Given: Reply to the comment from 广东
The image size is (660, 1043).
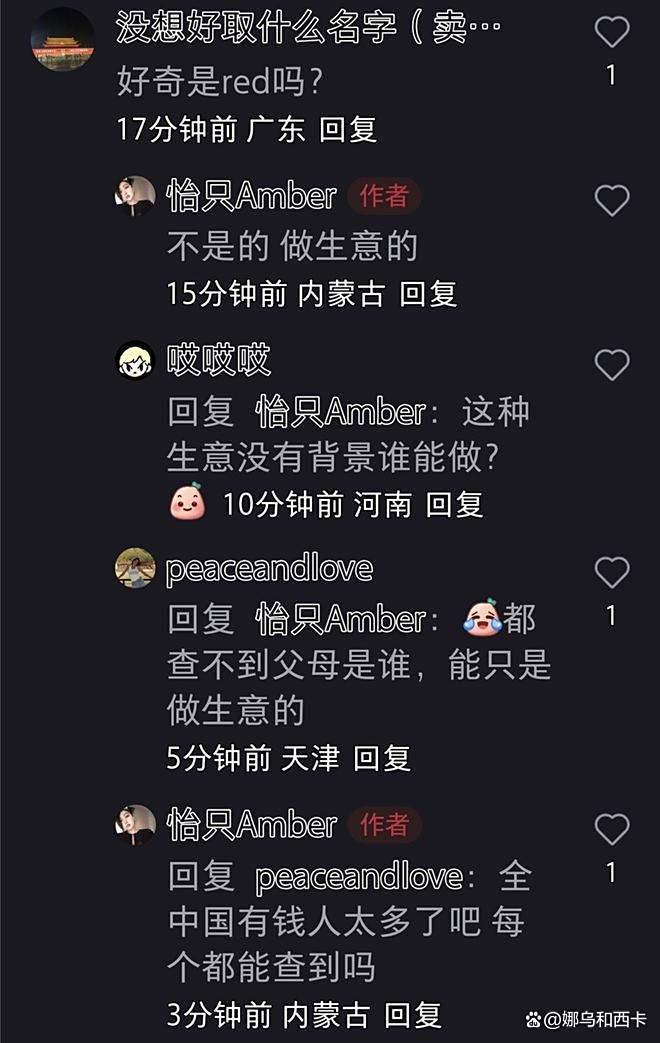Looking at the screenshot, I should (x=348, y=129).
